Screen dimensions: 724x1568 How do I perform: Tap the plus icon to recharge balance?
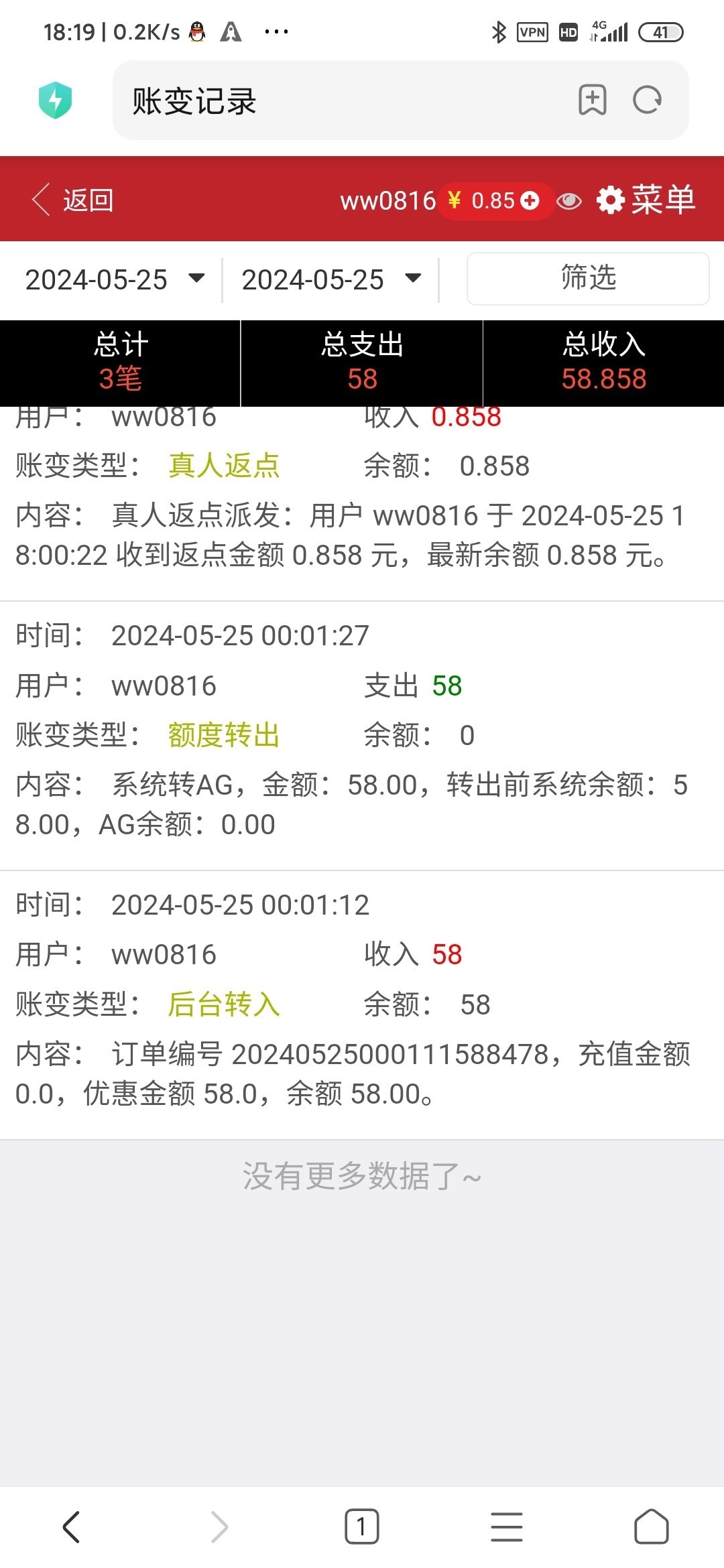click(x=530, y=200)
